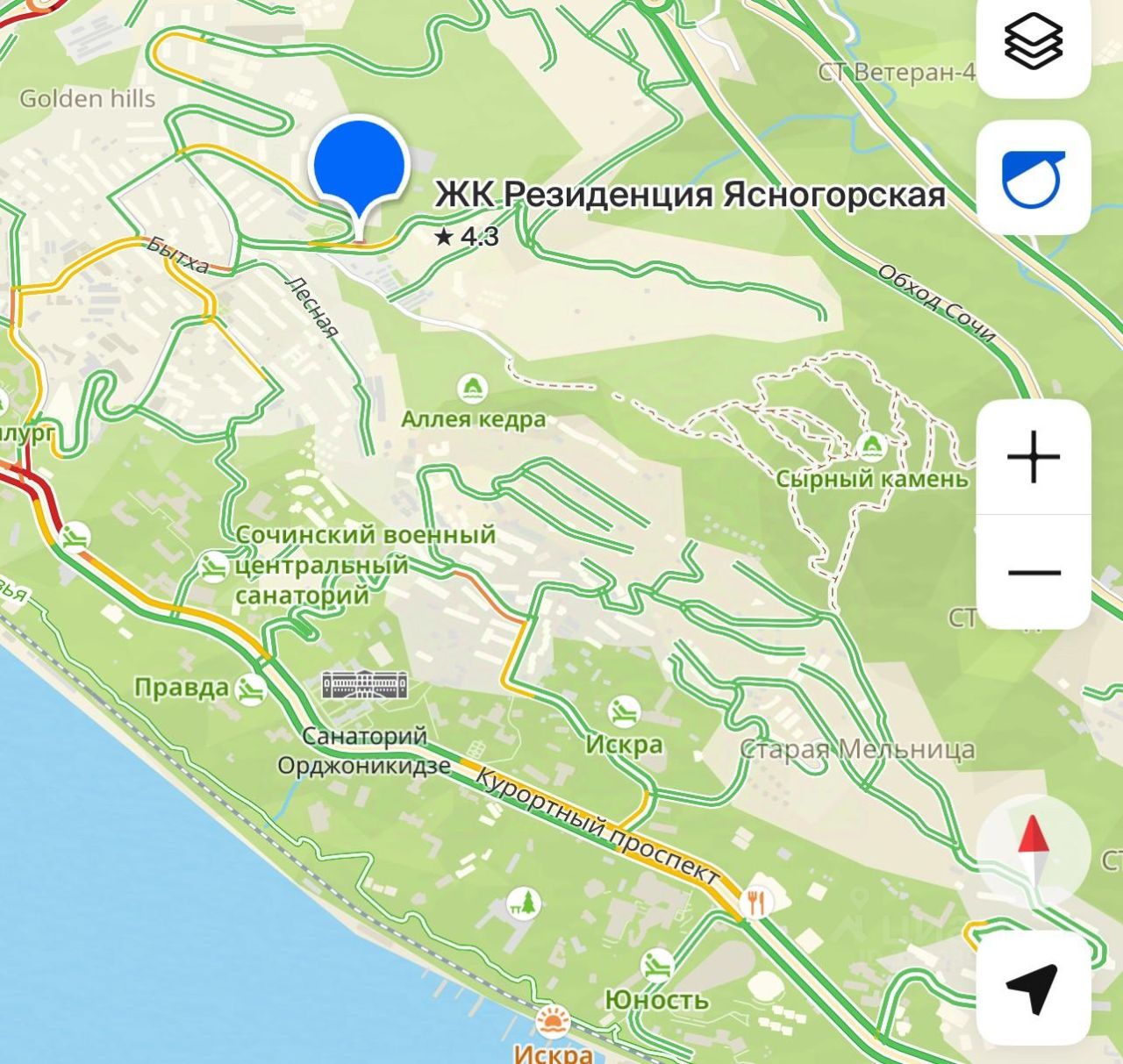Screen dimensions: 1123x1064
Task: Tap the Санаторий Орджоникидзе landmark icon
Action: click(365, 684)
